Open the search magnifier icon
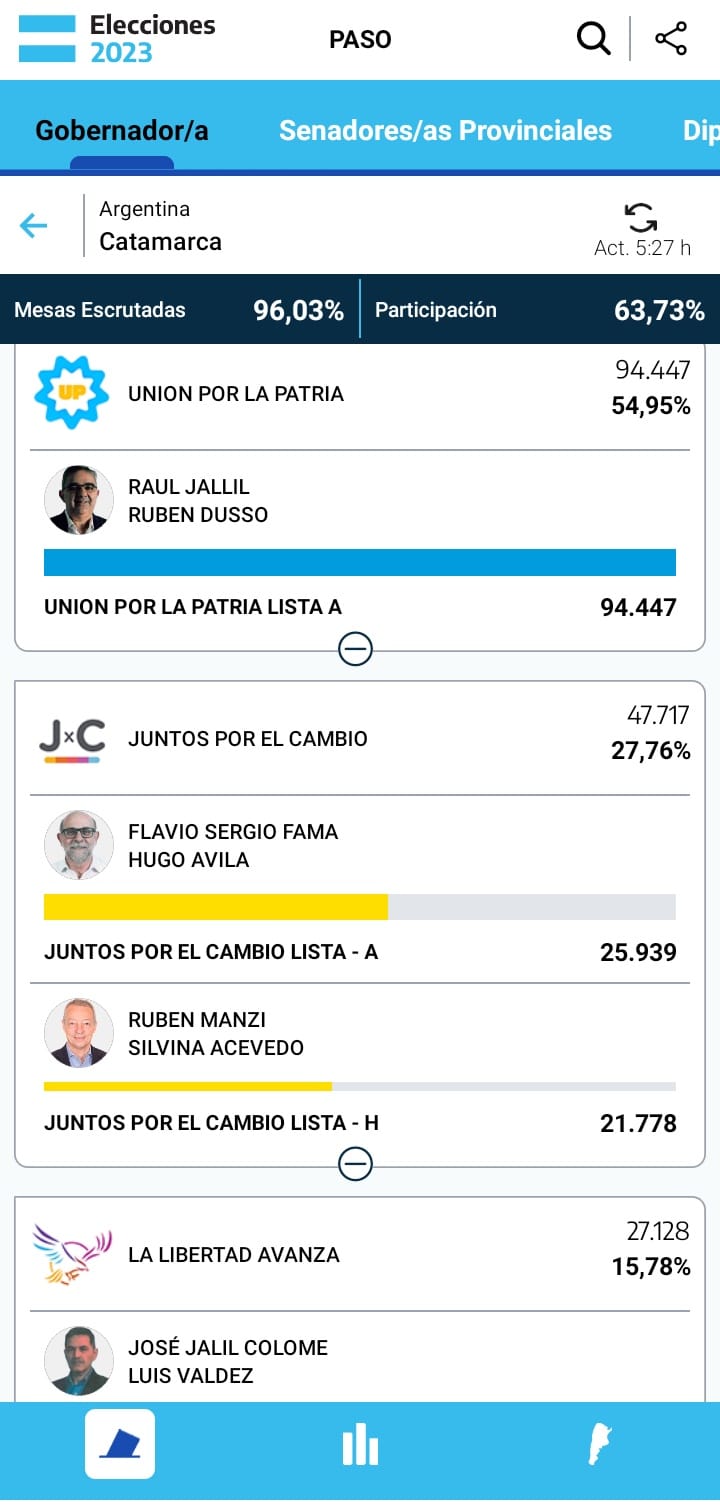 tap(594, 39)
